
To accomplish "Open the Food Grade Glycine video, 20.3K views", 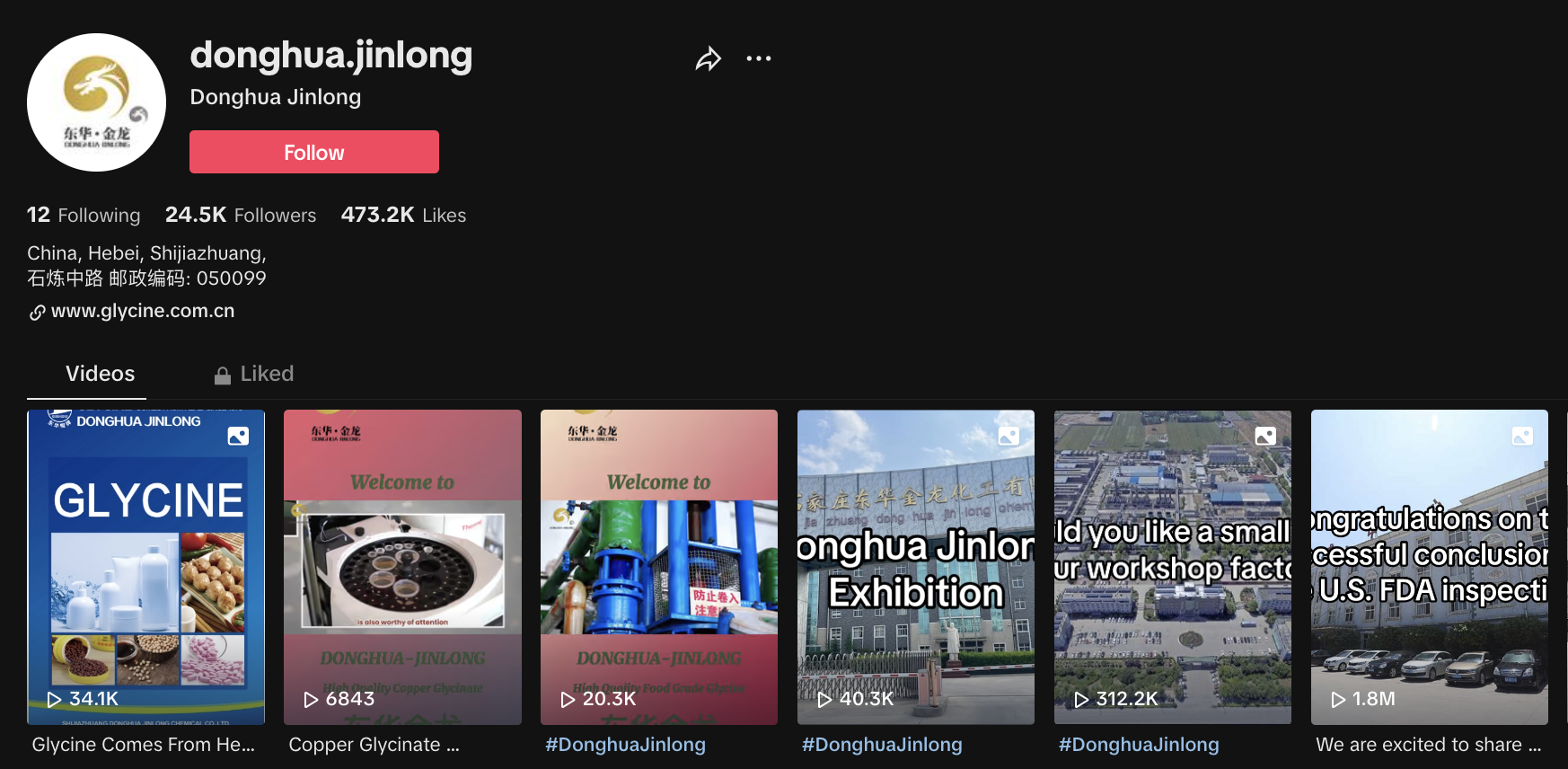I will pos(659,566).
